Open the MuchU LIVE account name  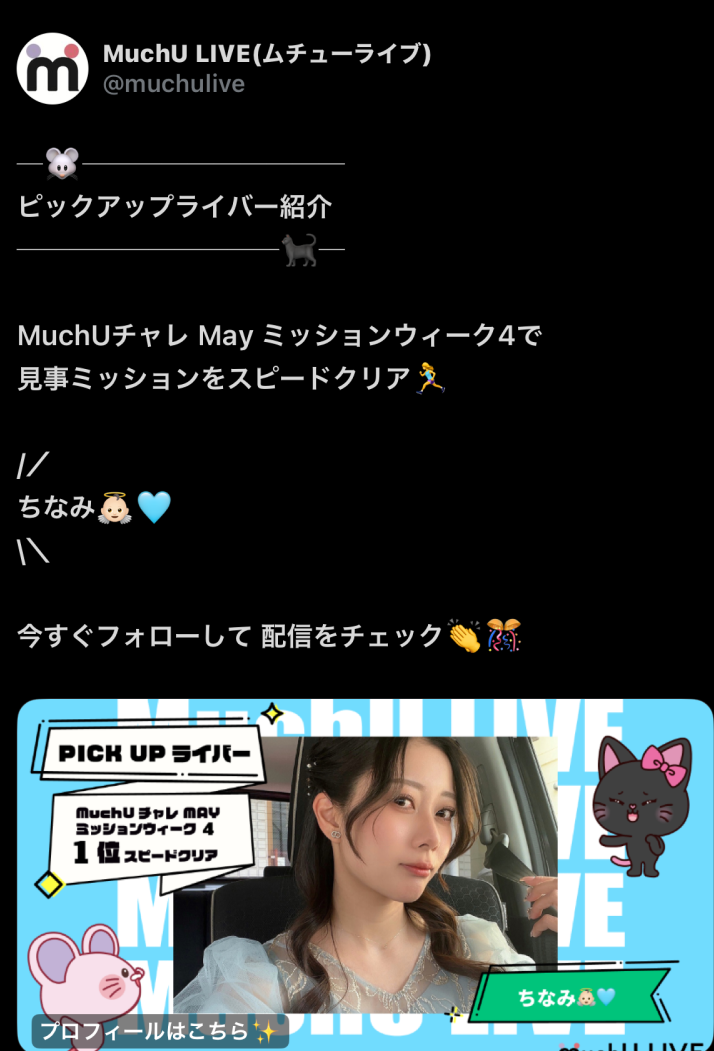267,54
